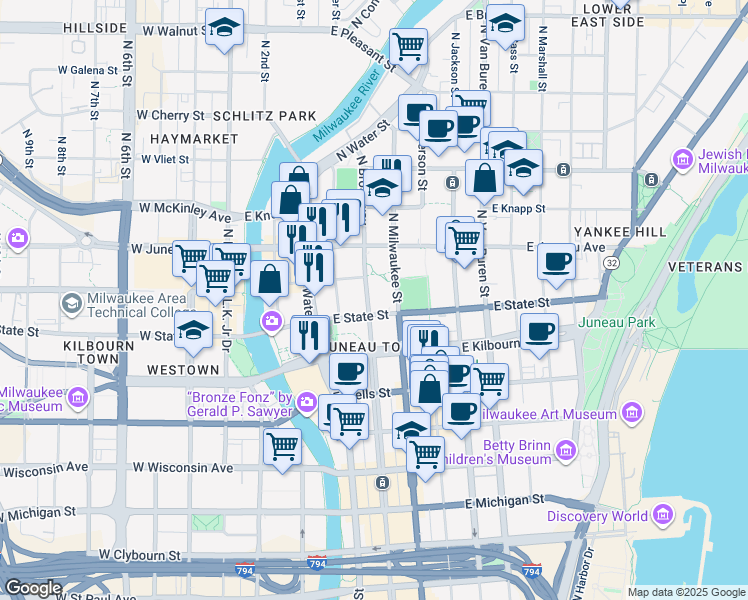Tap the shopping bag marker west of the river
The width and height of the screenshot is (748, 600).
(x=270, y=279)
